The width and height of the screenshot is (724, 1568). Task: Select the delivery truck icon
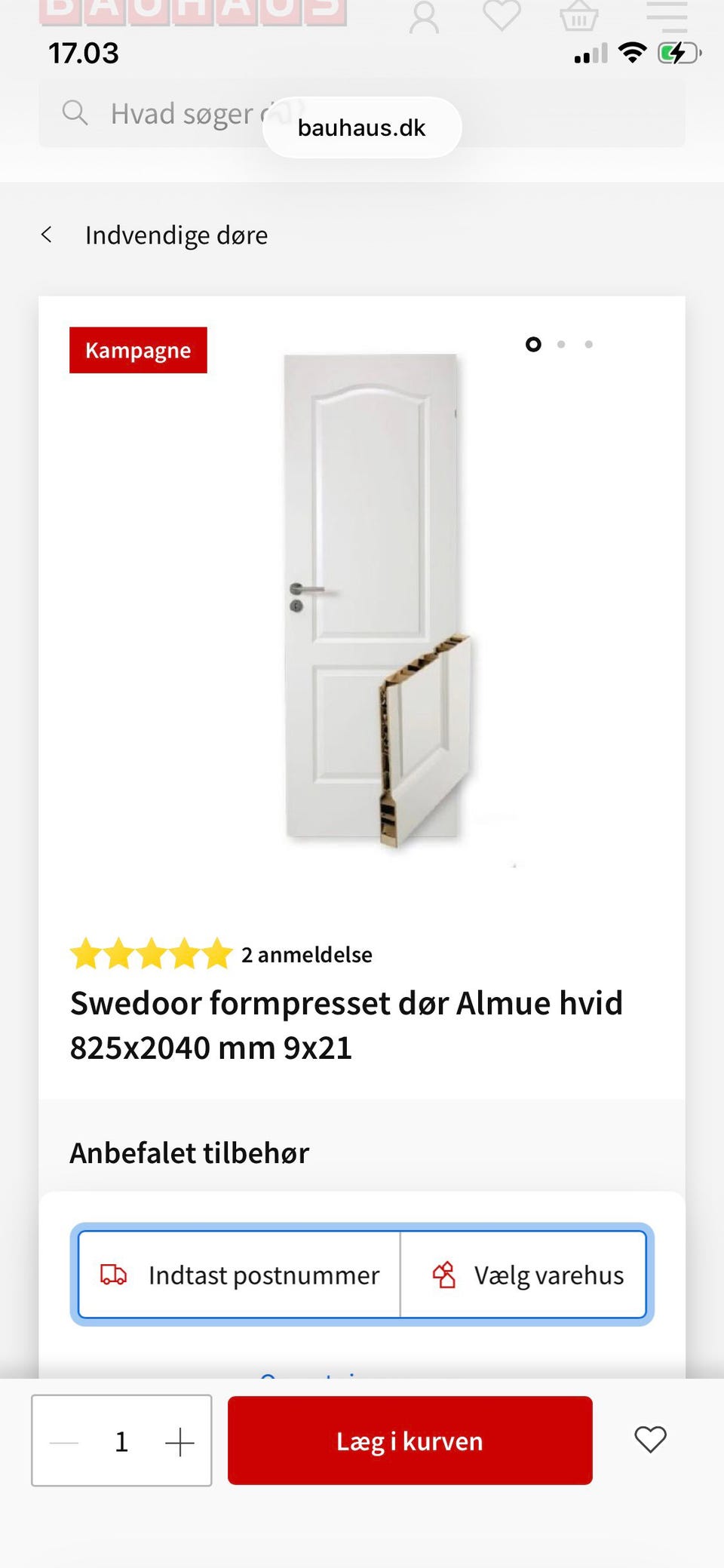point(112,1275)
